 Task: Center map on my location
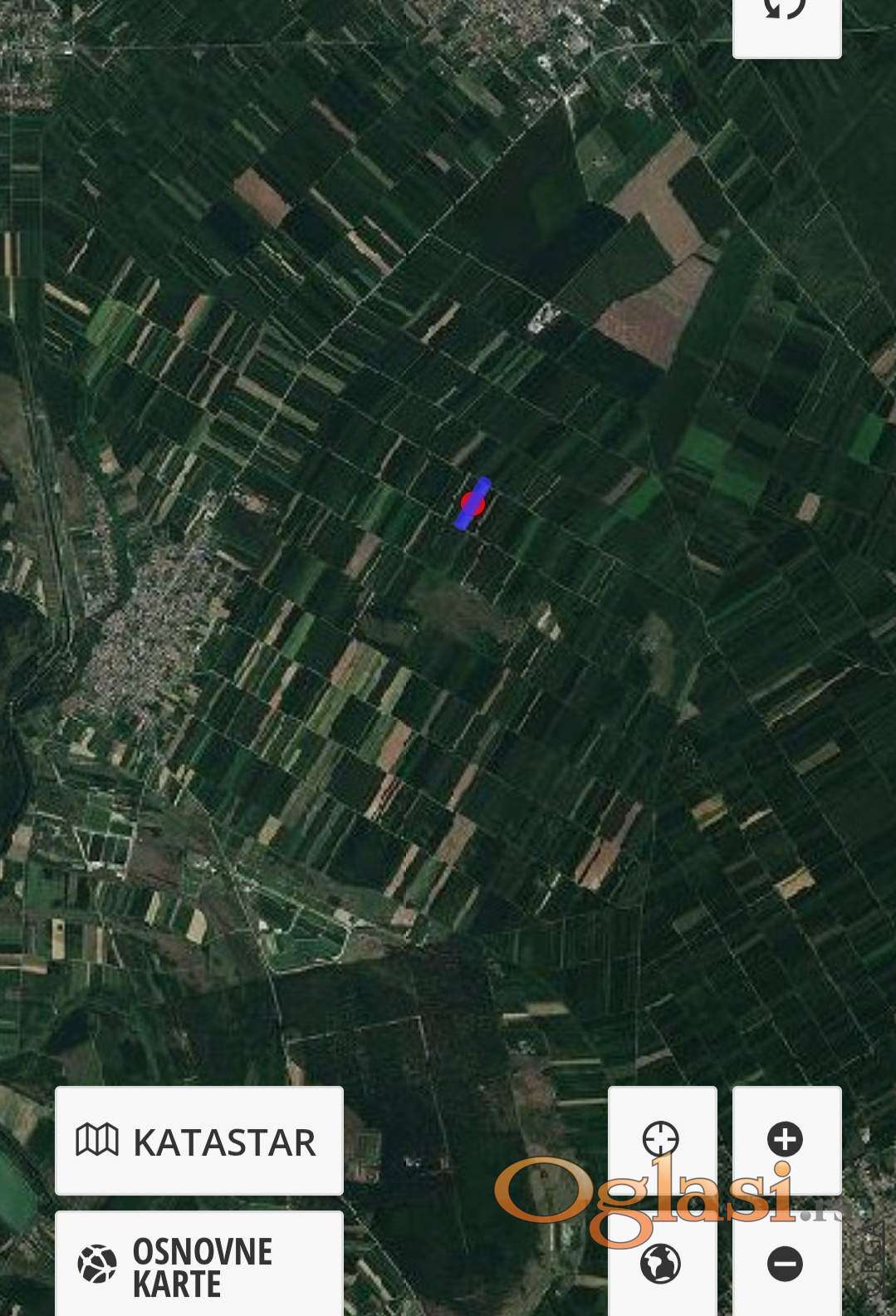(x=661, y=1139)
